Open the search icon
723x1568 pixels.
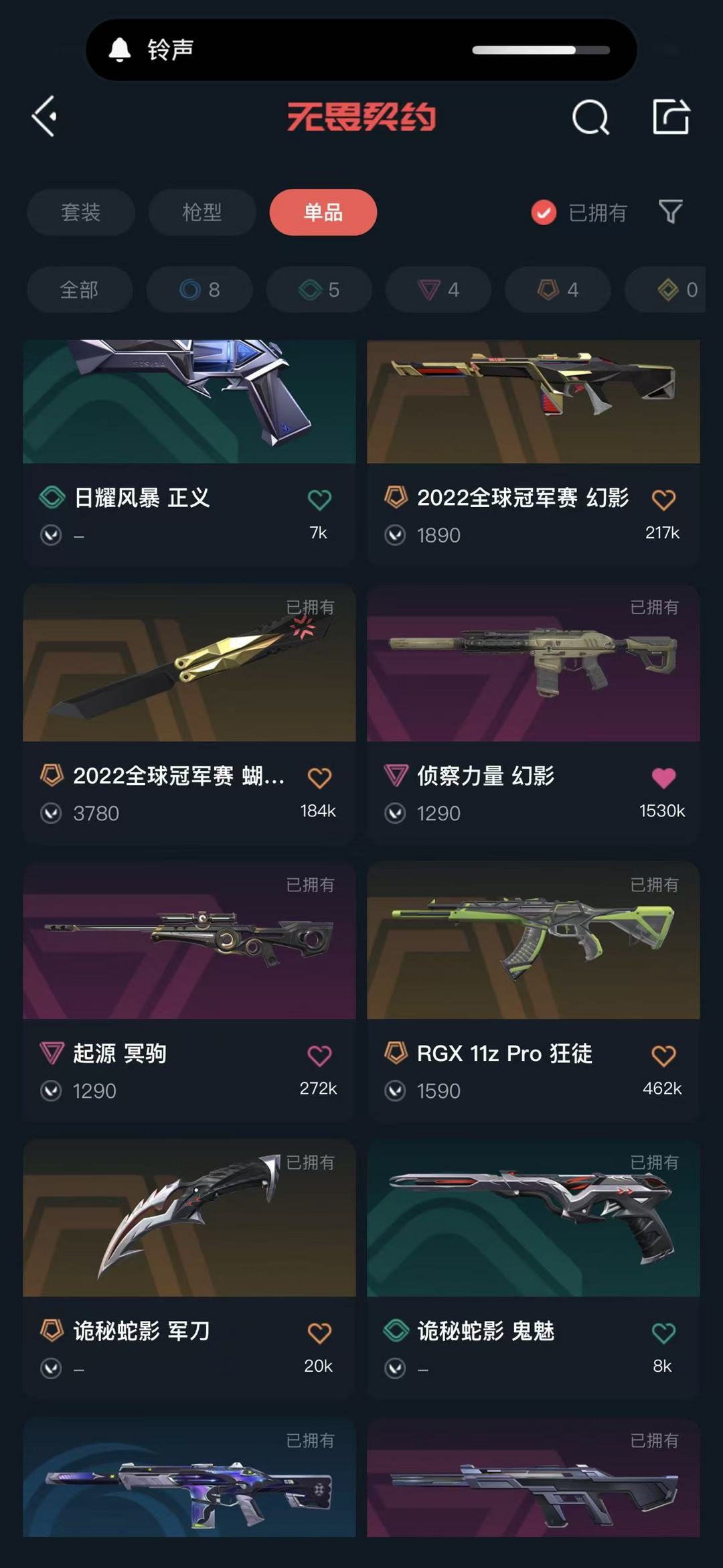pos(590,118)
